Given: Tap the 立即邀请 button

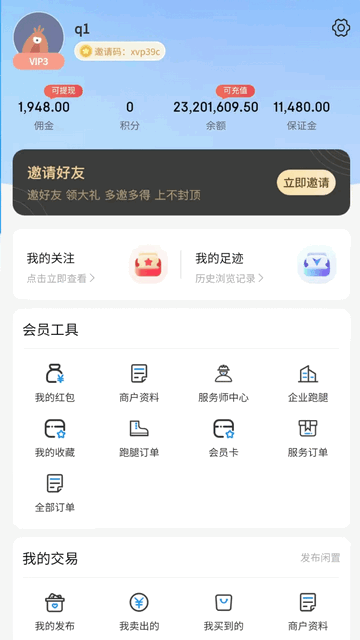Looking at the screenshot, I should pyautogui.click(x=307, y=182).
